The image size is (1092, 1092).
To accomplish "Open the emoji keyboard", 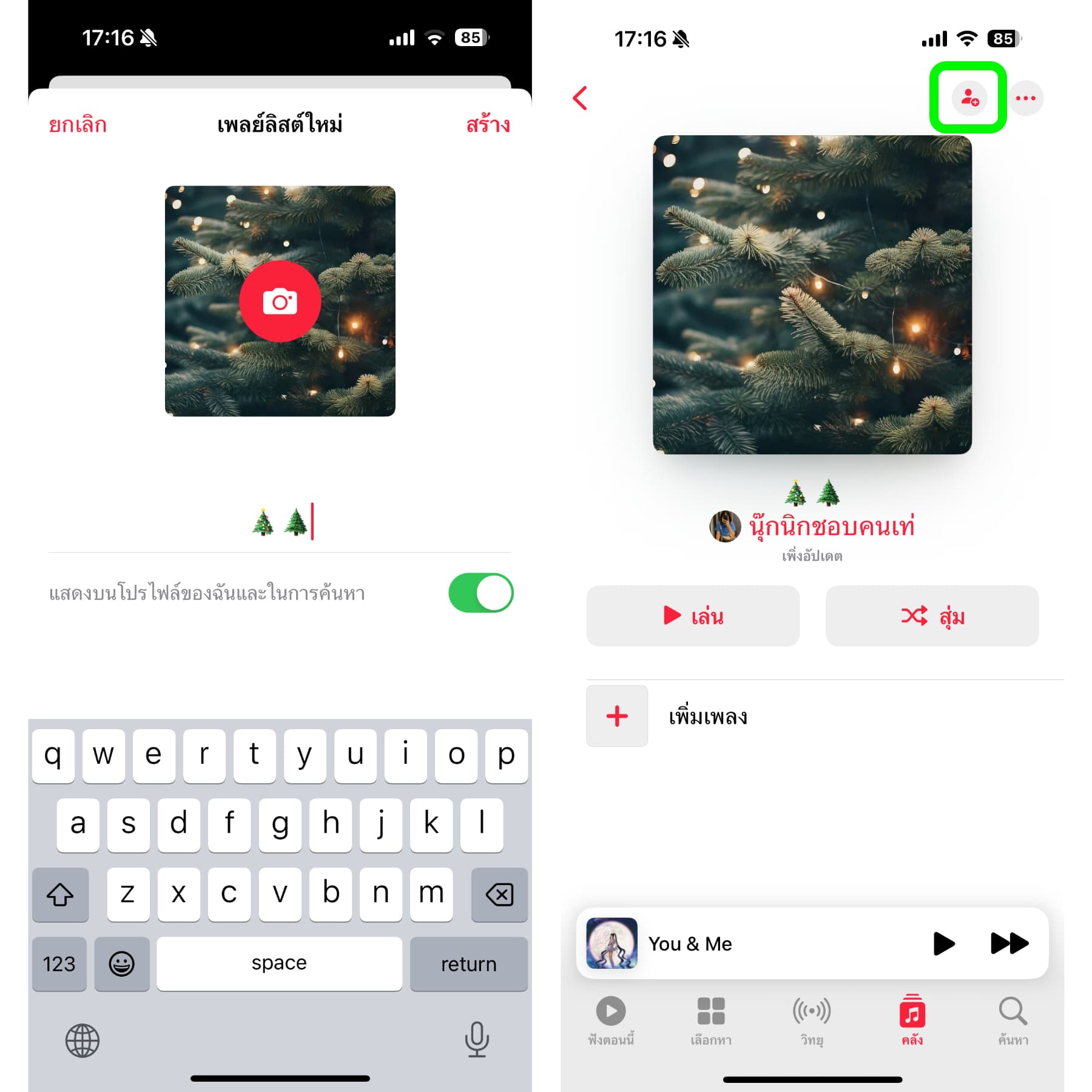I will (121, 963).
